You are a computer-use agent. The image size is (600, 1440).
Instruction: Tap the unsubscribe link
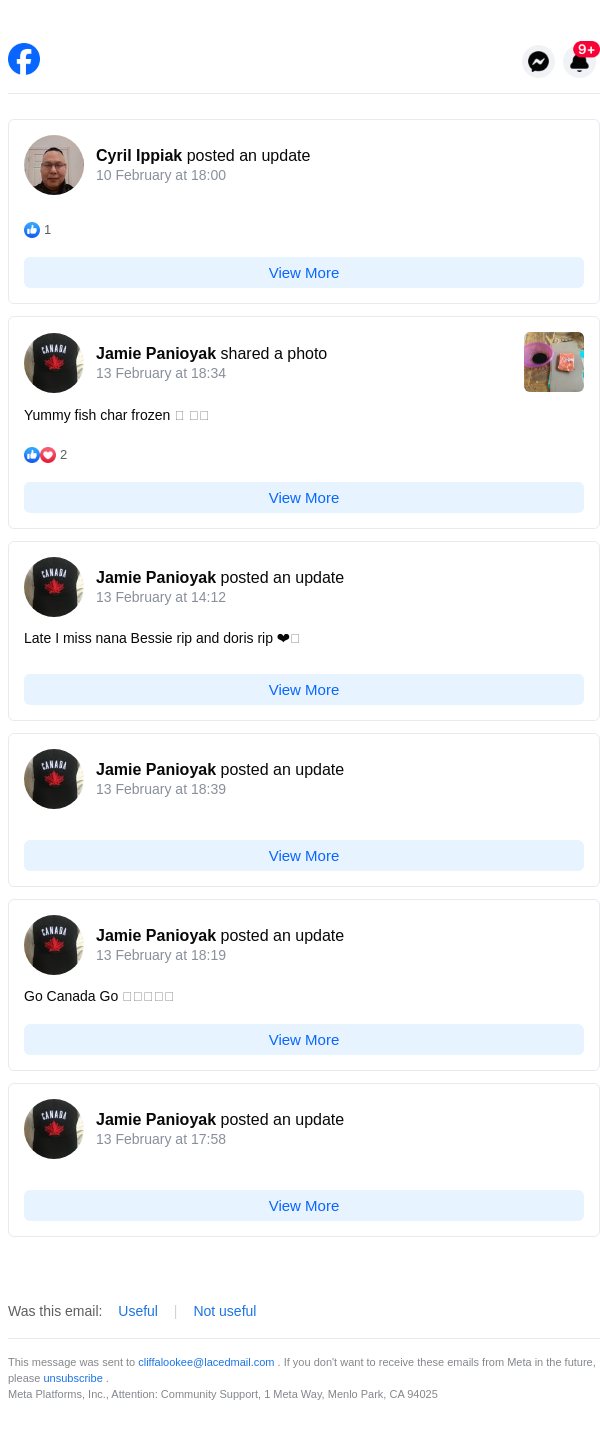[x=73, y=1378]
